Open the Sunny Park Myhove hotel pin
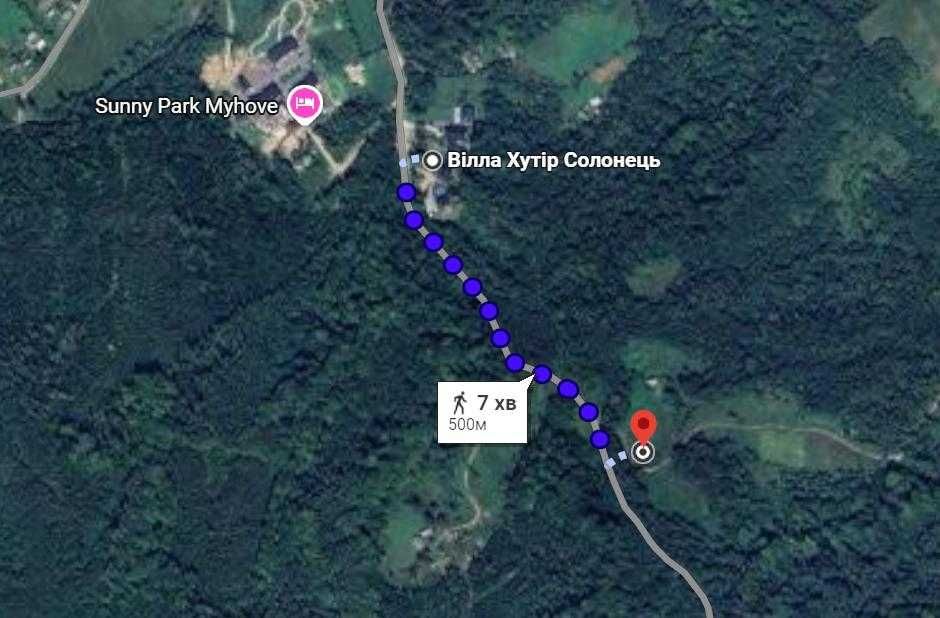 pyautogui.click(x=304, y=103)
